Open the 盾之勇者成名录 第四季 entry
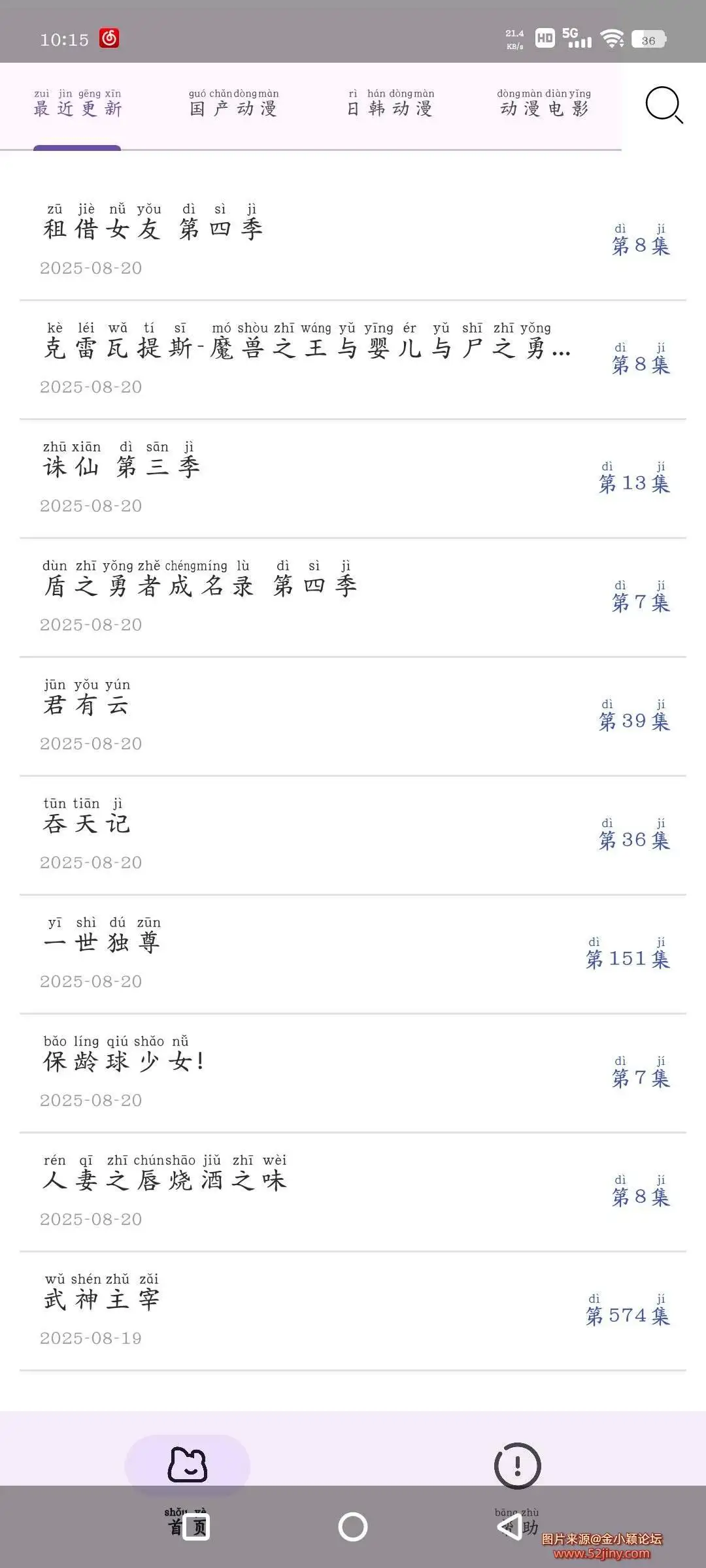706x1568 pixels. coord(198,586)
